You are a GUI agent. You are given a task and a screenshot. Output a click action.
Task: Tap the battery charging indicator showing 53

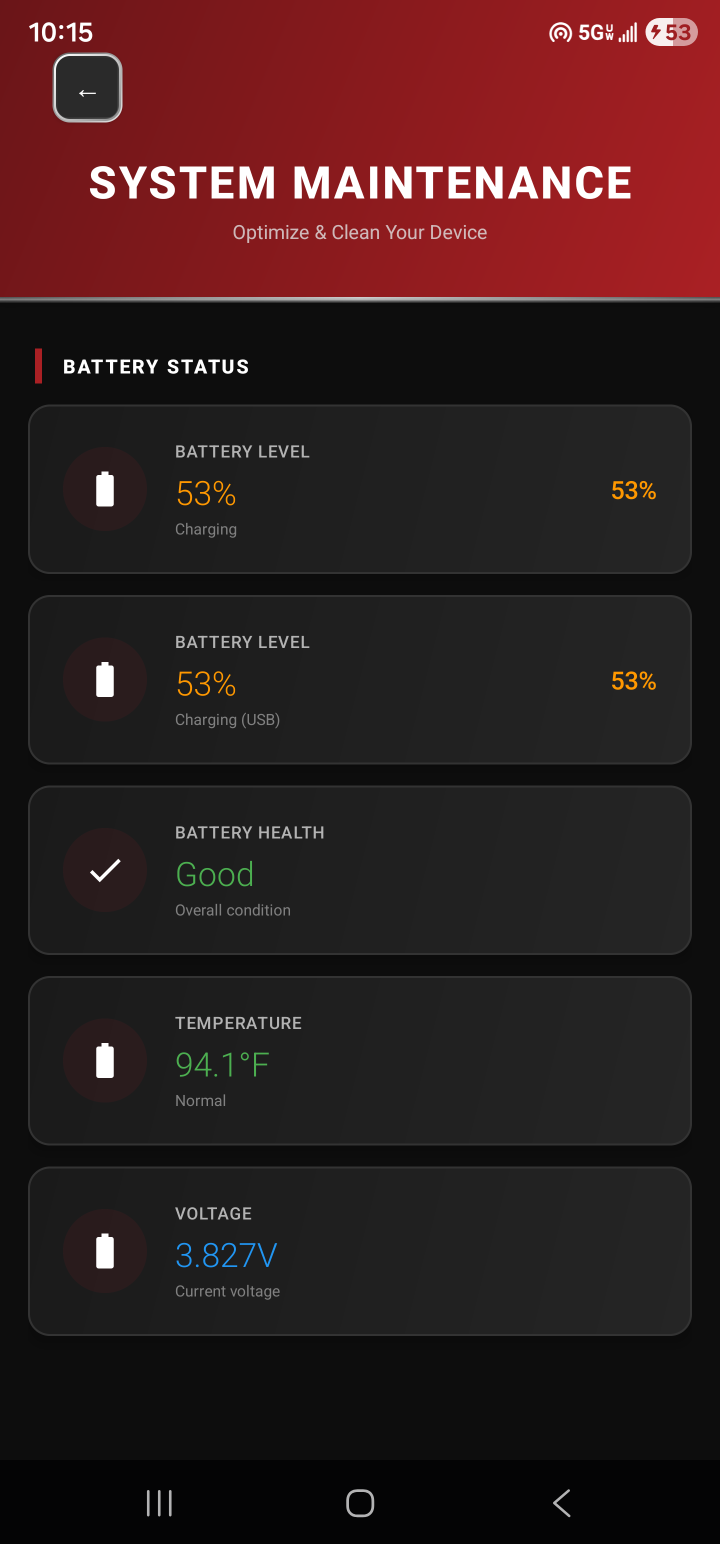click(x=670, y=32)
